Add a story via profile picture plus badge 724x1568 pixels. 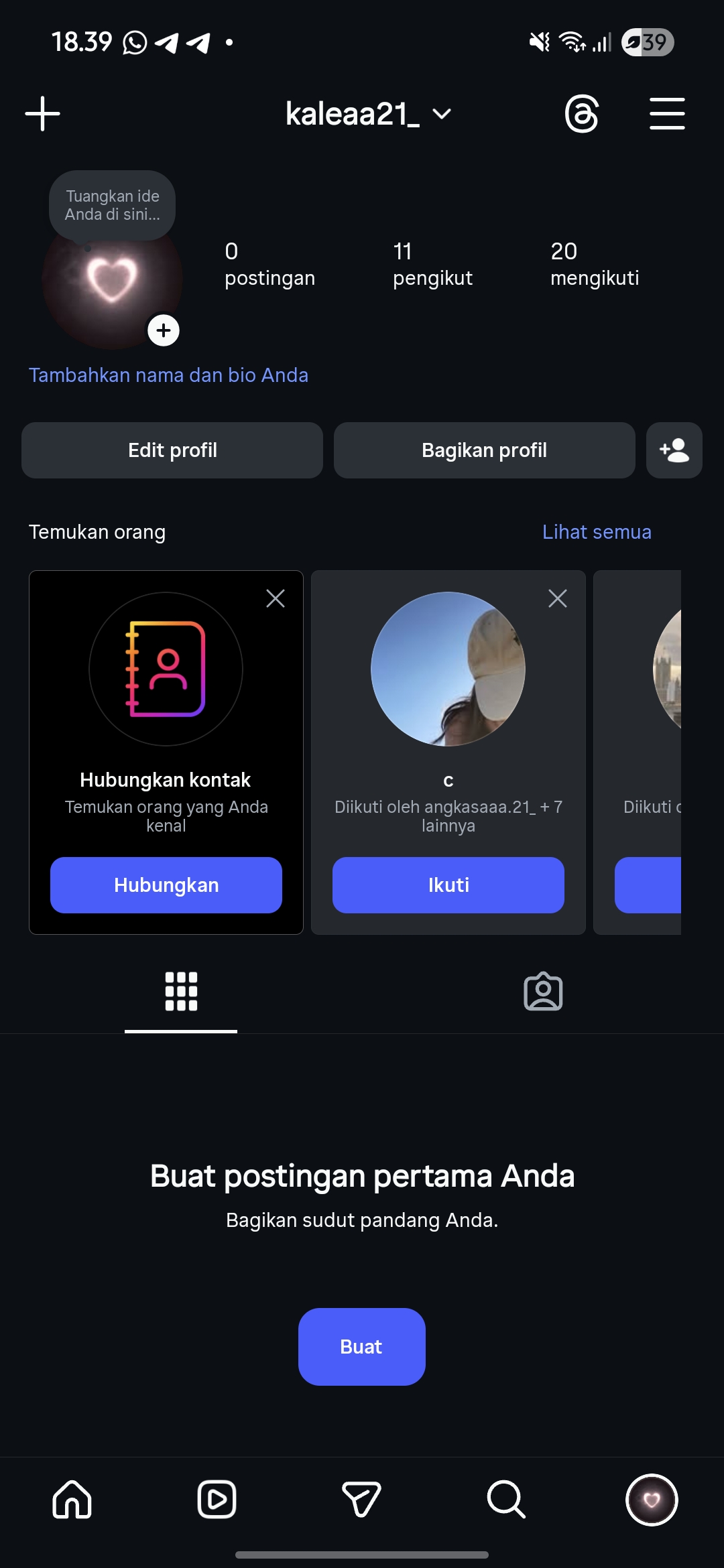pos(164,330)
